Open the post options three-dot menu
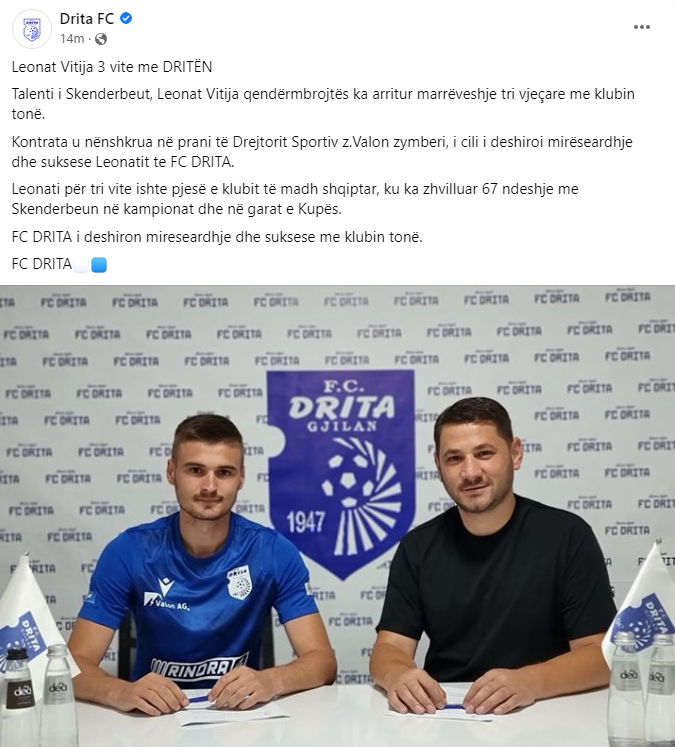This screenshot has height=747, width=675. 641,28
